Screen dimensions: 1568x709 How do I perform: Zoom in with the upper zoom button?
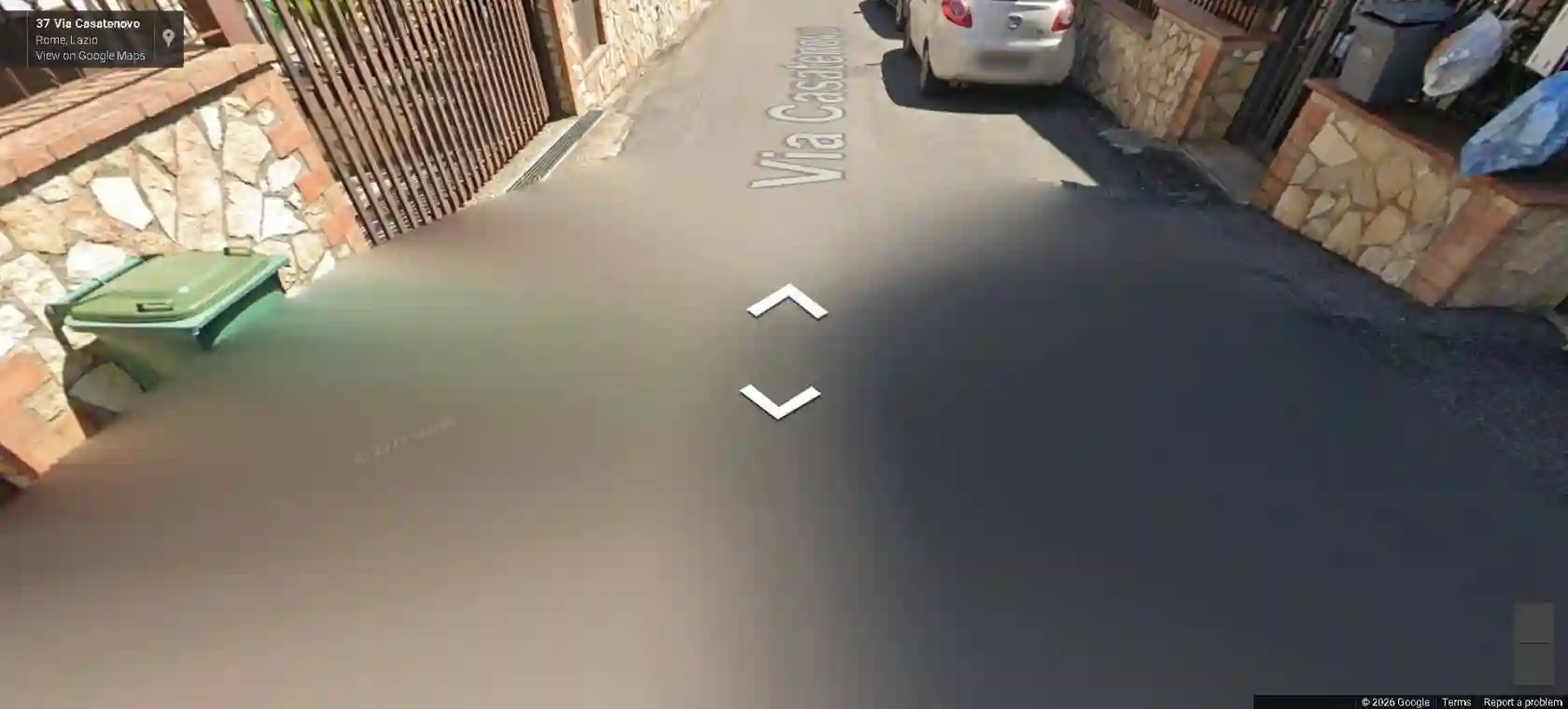pyautogui.click(x=1533, y=623)
